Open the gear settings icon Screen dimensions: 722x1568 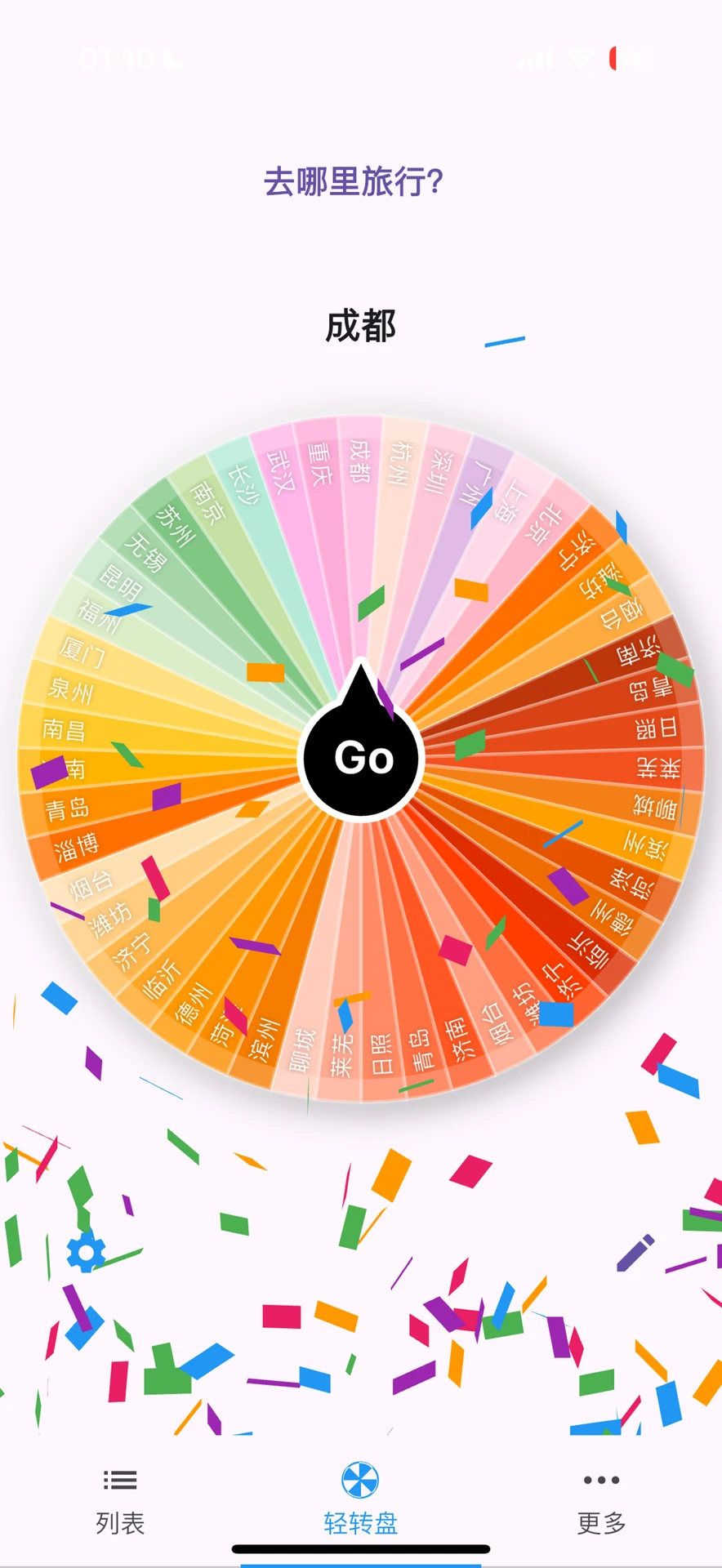click(86, 1253)
